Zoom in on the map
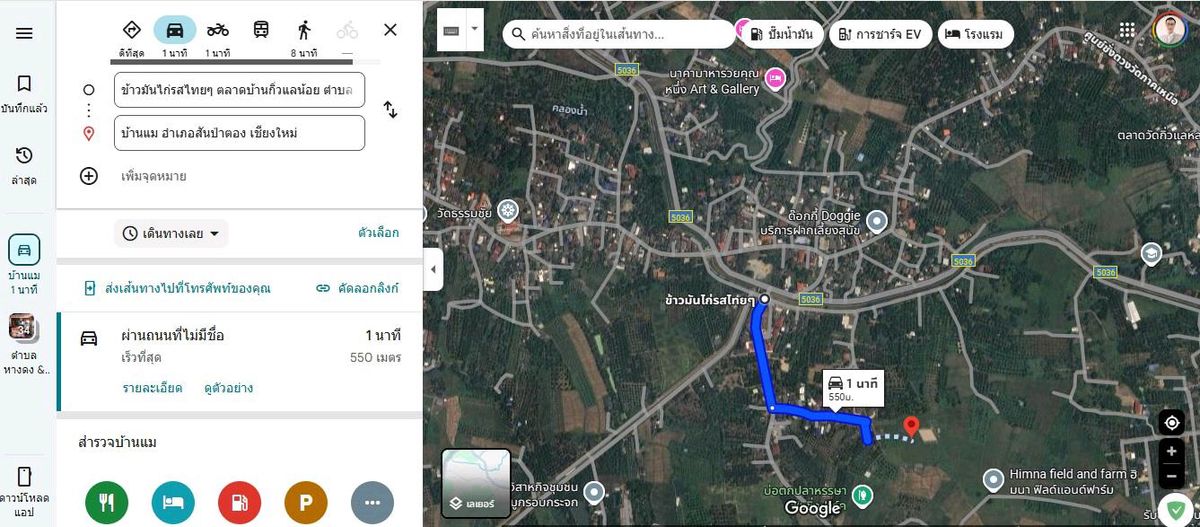 (1171, 451)
